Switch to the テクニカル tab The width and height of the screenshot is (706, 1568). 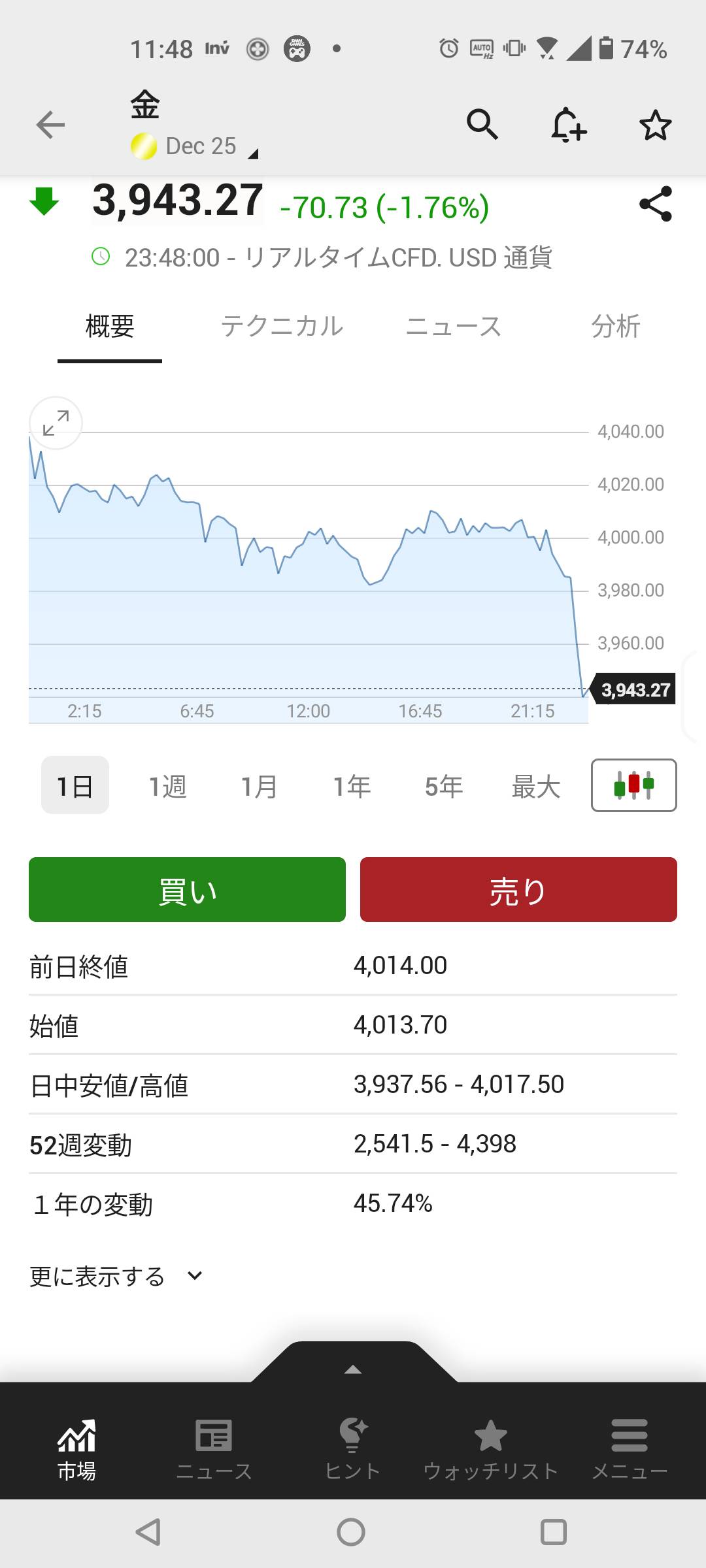(282, 326)
